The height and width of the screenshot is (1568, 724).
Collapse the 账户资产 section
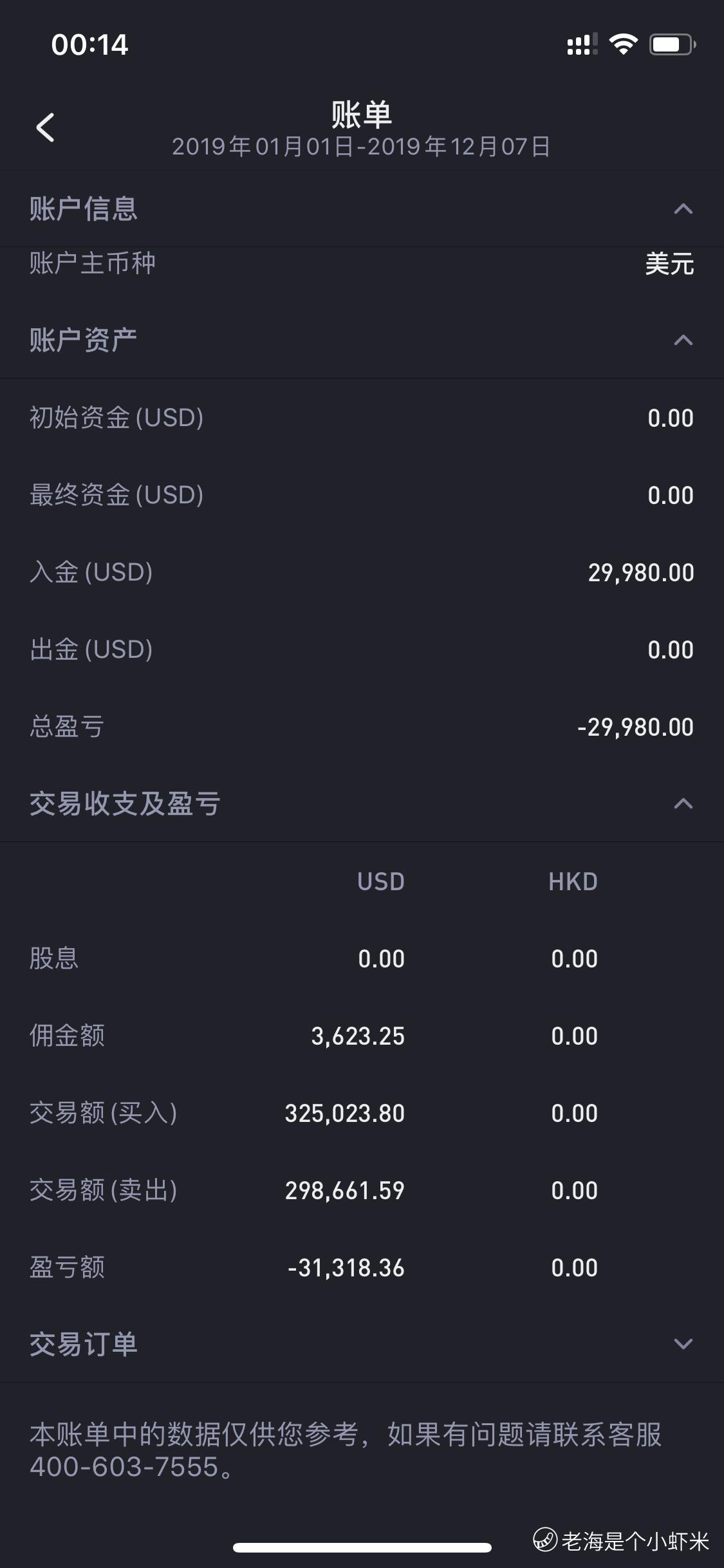pyautogui.click(x=683, y=340)
